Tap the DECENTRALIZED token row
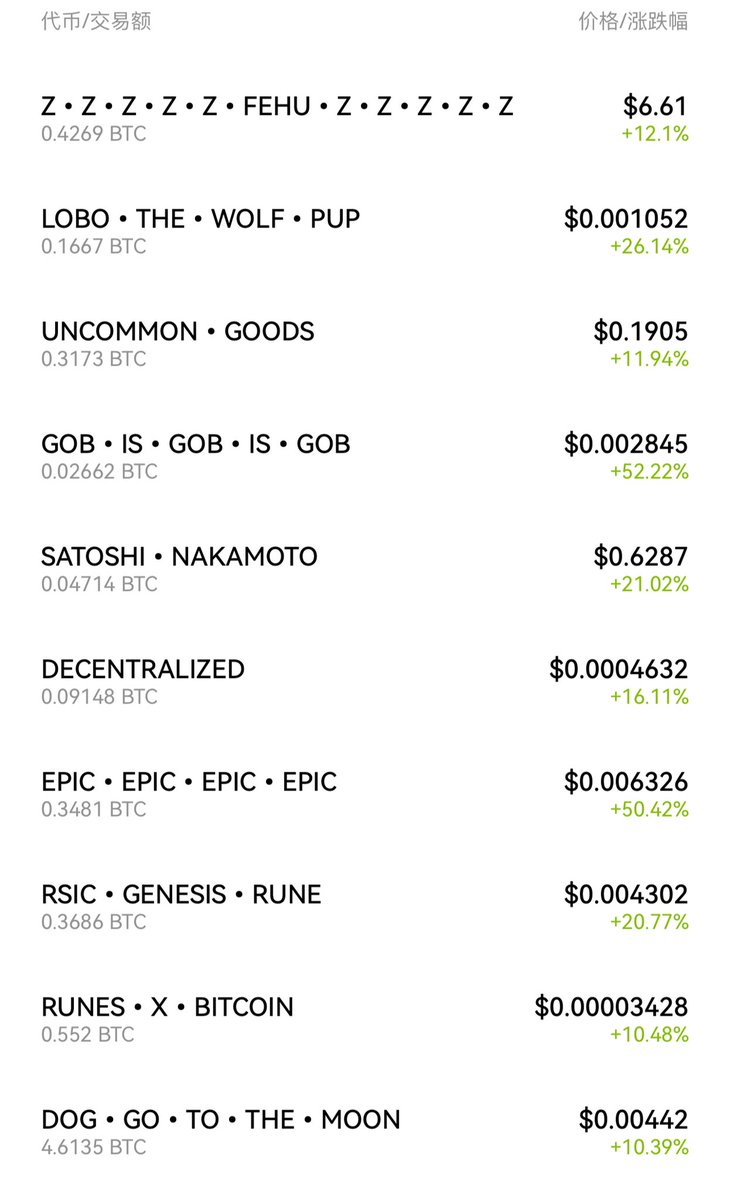 click(143, 669)
